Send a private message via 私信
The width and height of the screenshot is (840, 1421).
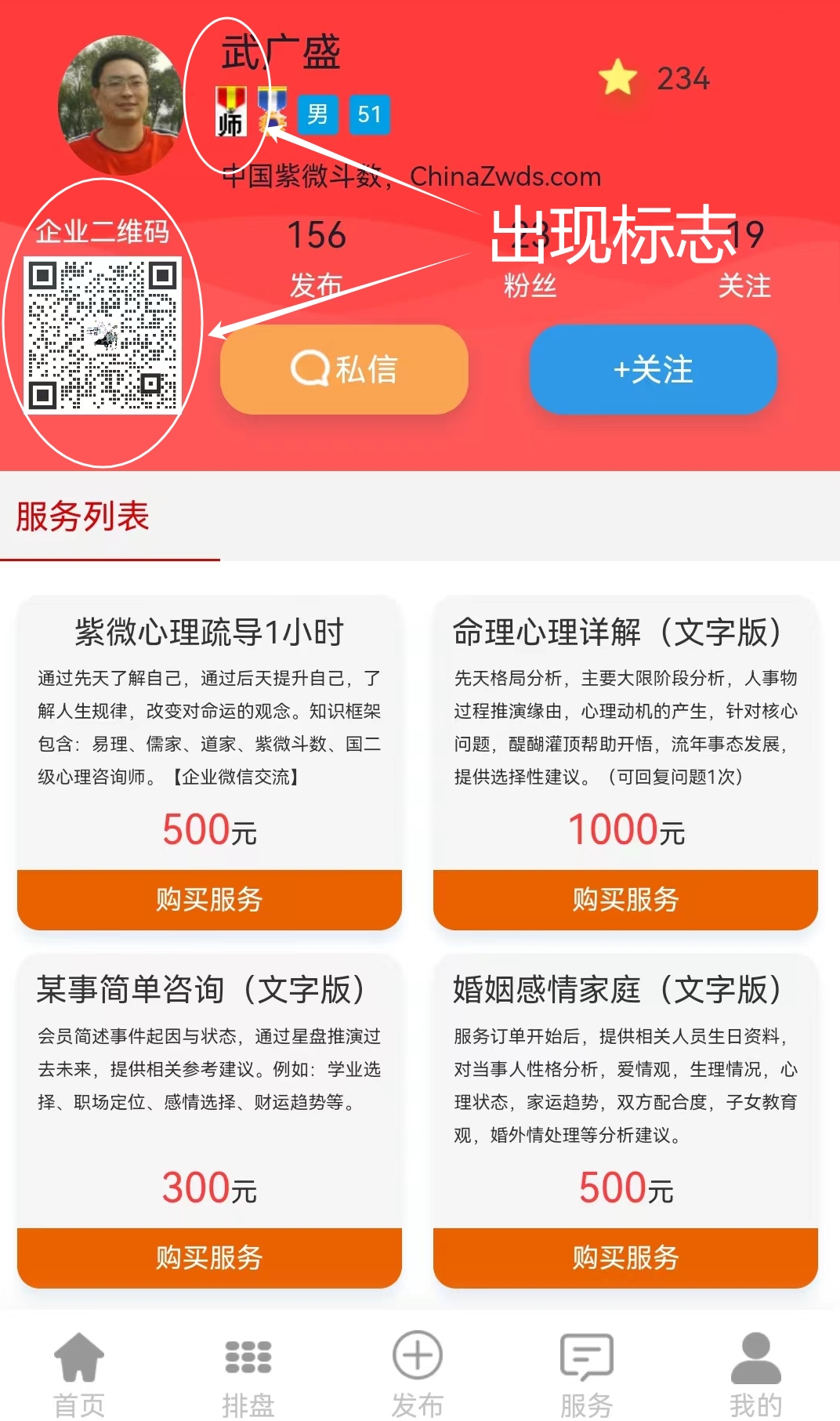click(344, 369)
